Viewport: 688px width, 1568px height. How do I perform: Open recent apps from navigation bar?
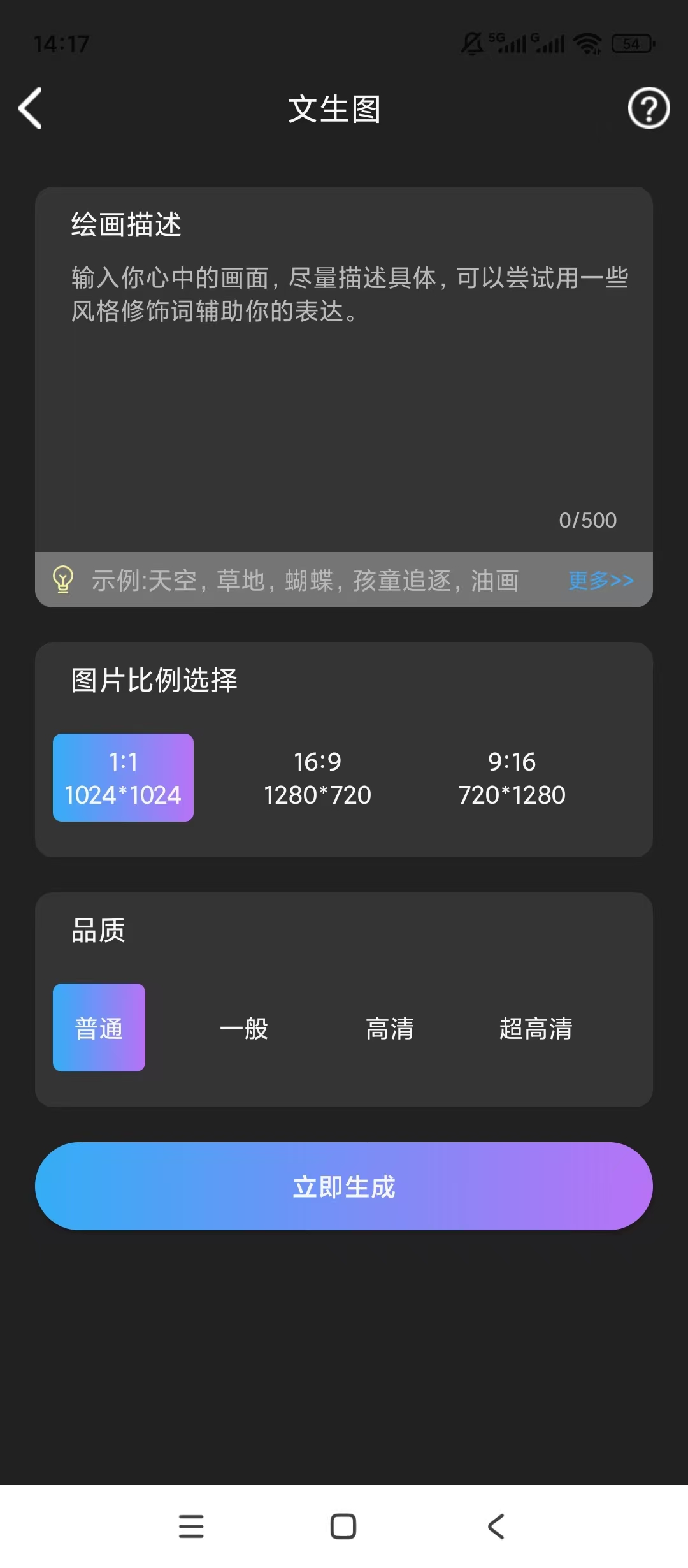(x=191, y=1527)
